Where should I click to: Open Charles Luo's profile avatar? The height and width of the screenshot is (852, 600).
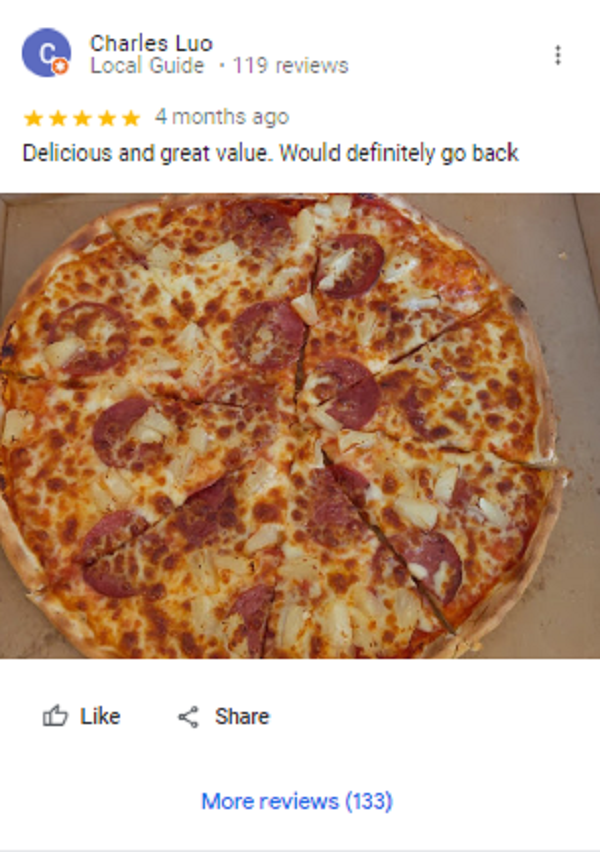[46, 53]
